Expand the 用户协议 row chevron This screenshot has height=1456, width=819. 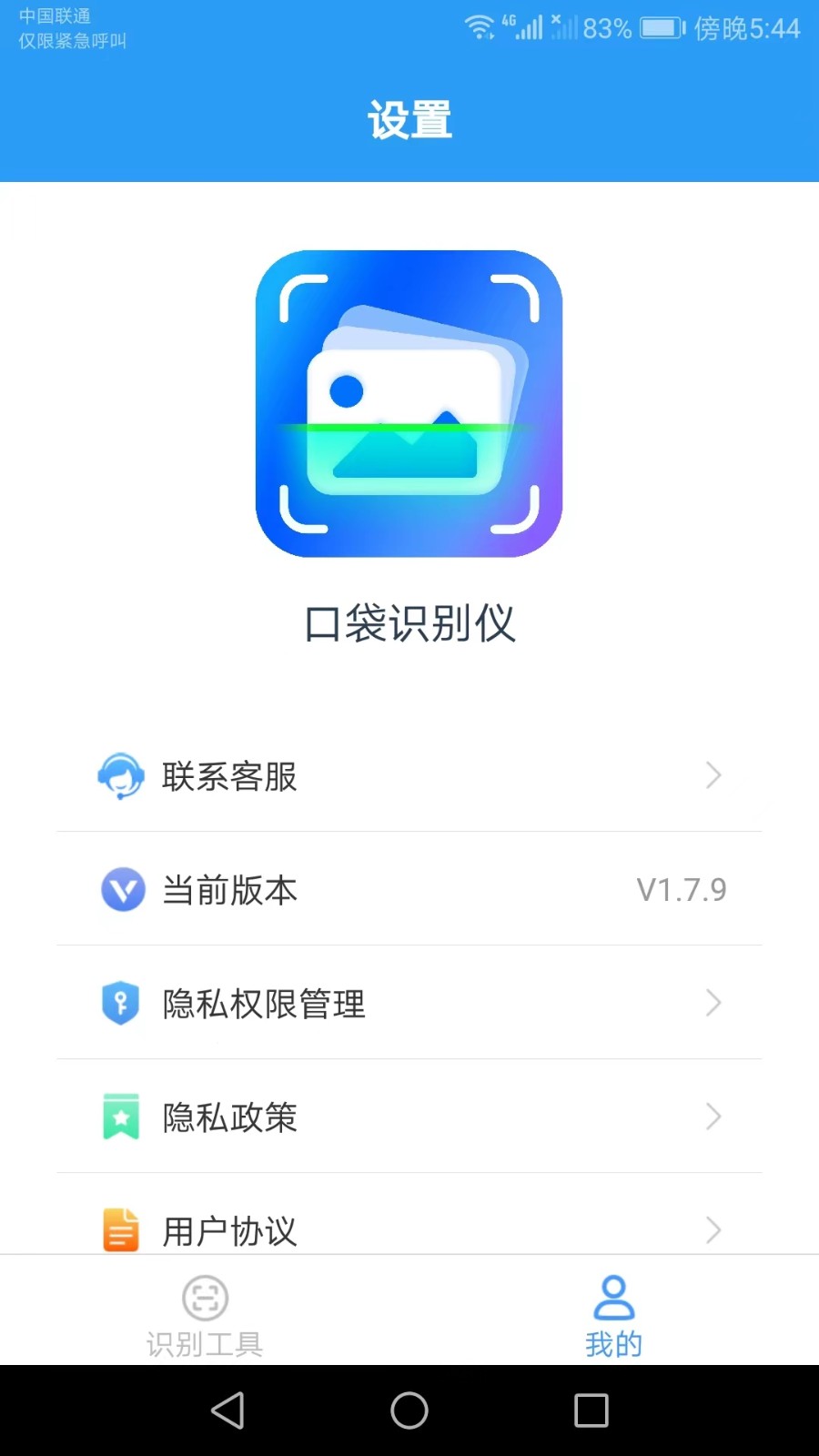pos(714,1230)
